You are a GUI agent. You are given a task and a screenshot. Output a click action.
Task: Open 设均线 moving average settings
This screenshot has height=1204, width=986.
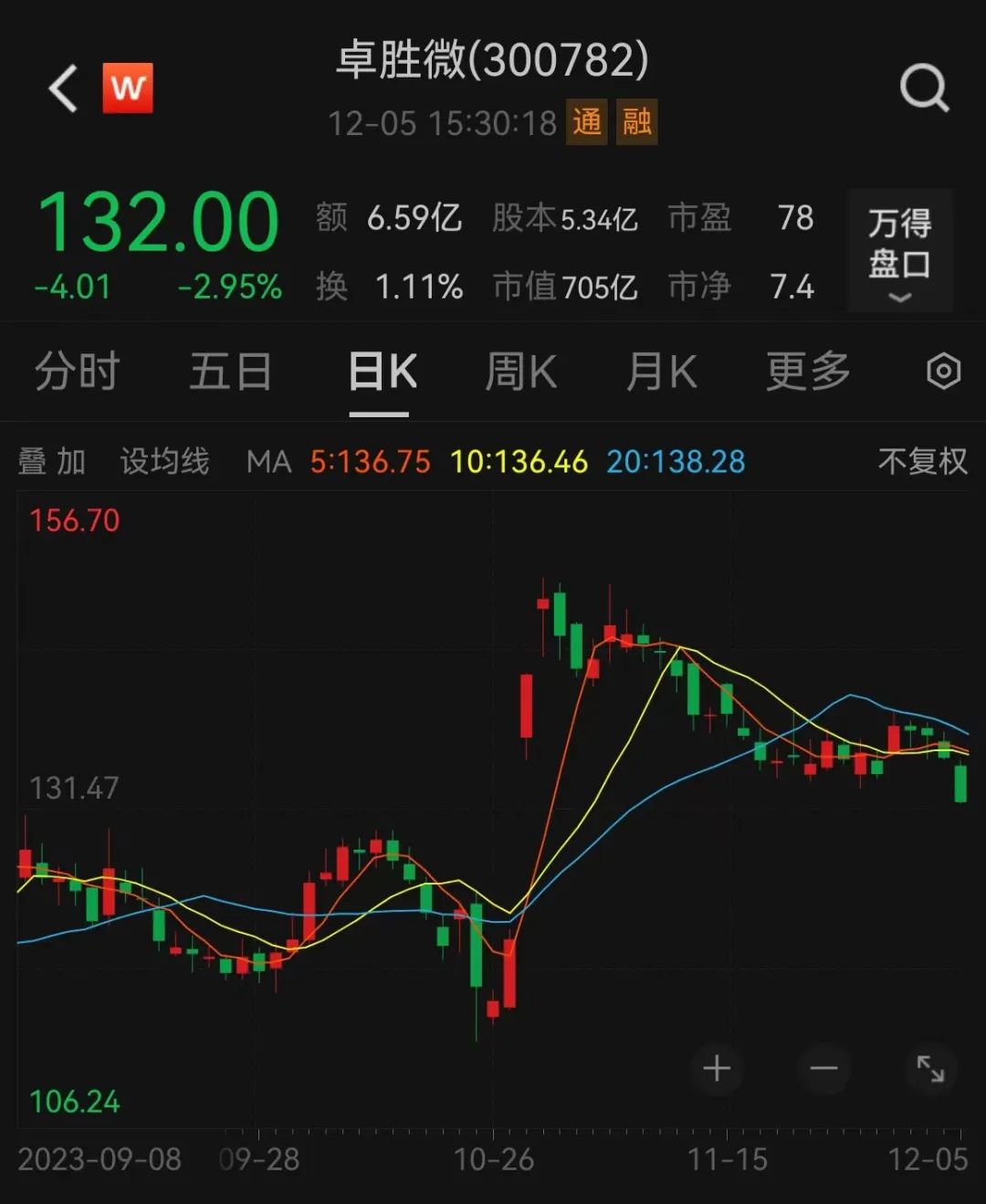164,462
